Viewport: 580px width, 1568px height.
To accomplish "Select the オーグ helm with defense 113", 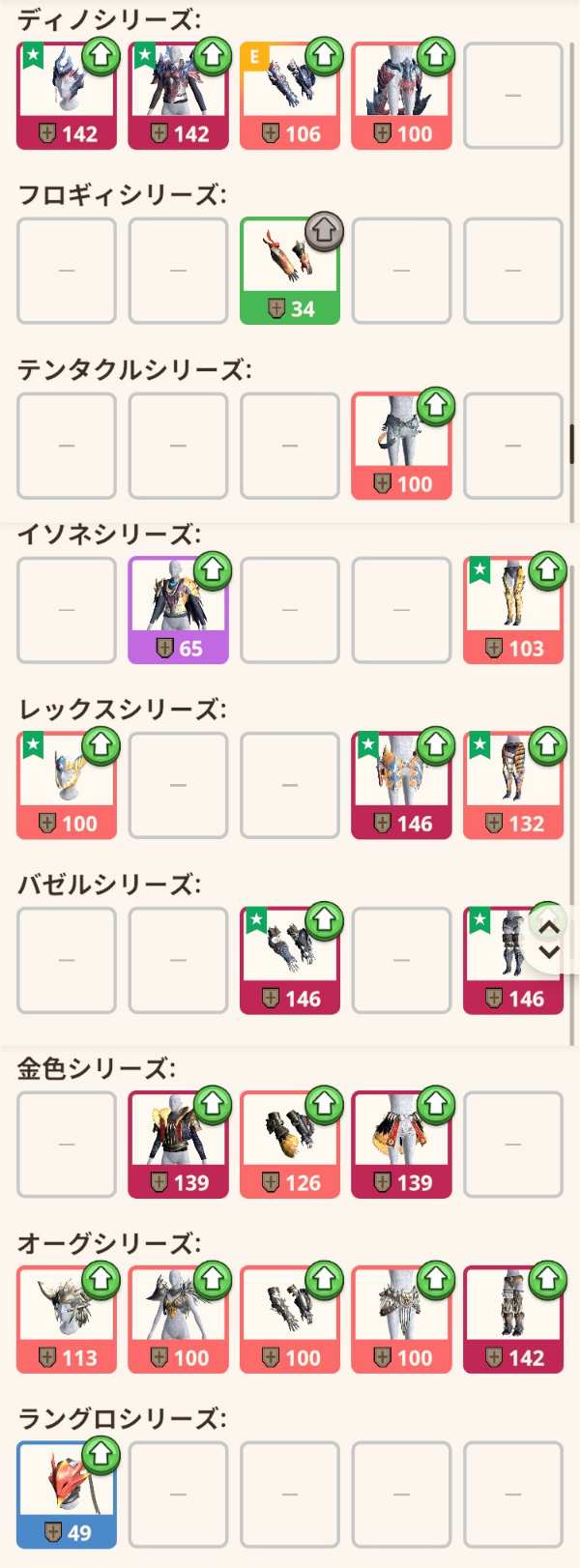I will point(67,1320).
